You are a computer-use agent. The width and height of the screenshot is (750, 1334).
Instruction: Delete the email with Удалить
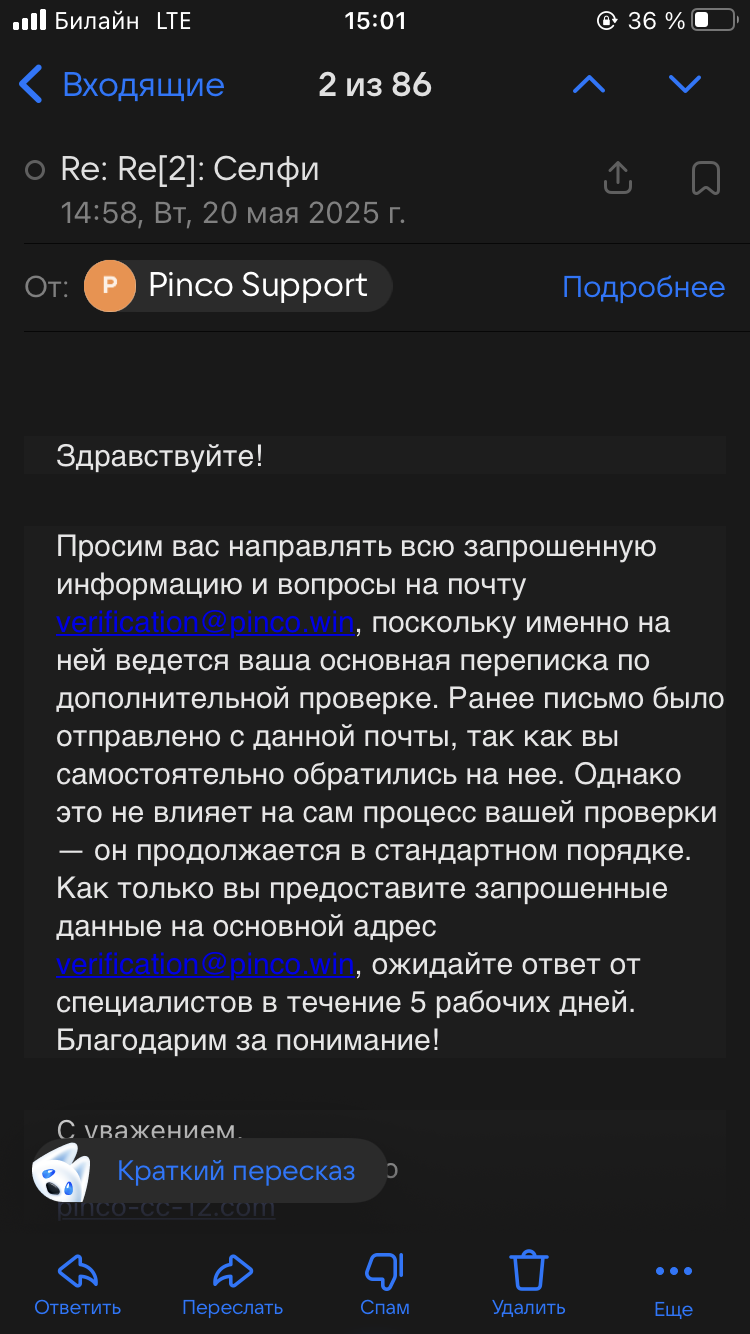coord(528,1285)
